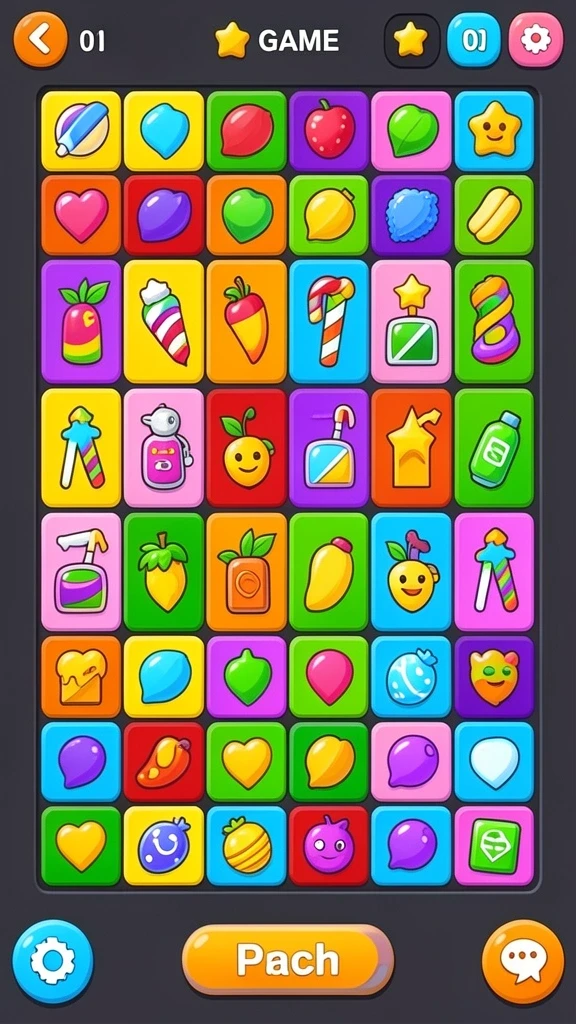Open the blue gear settings button
576x1024 pixels.
coord(53,961)
